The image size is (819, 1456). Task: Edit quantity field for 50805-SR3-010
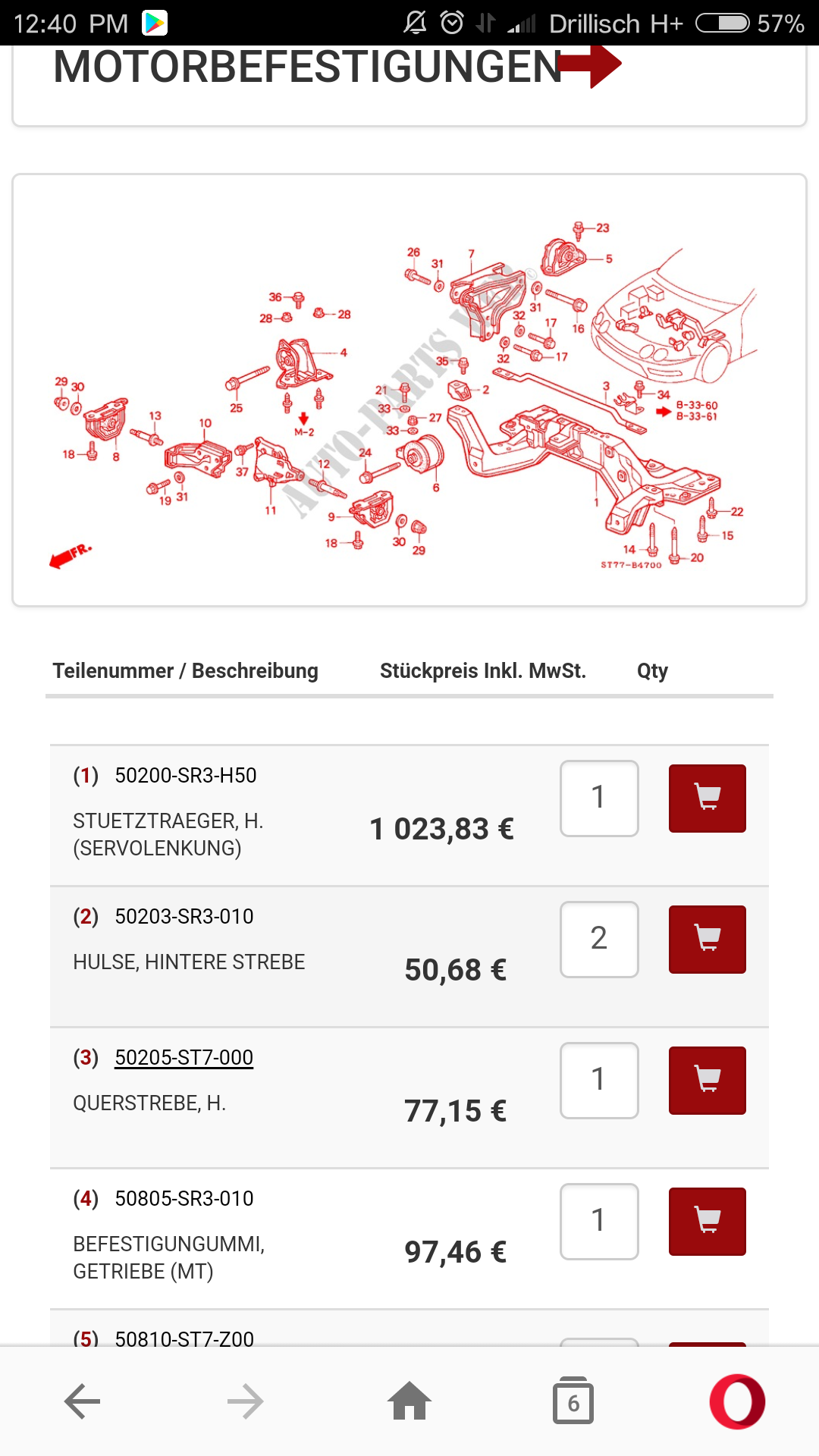599,1222
